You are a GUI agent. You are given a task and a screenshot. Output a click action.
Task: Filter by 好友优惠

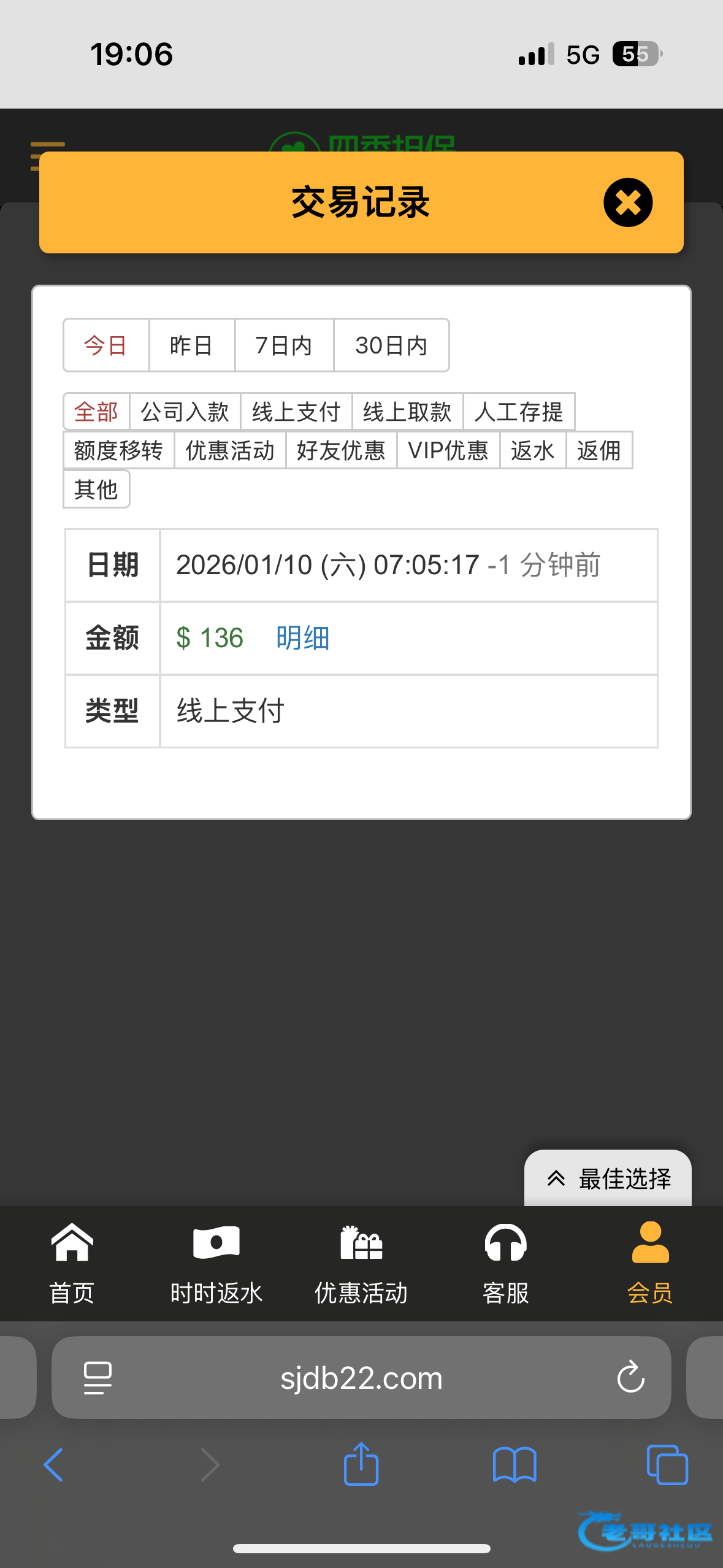[341, 450]
